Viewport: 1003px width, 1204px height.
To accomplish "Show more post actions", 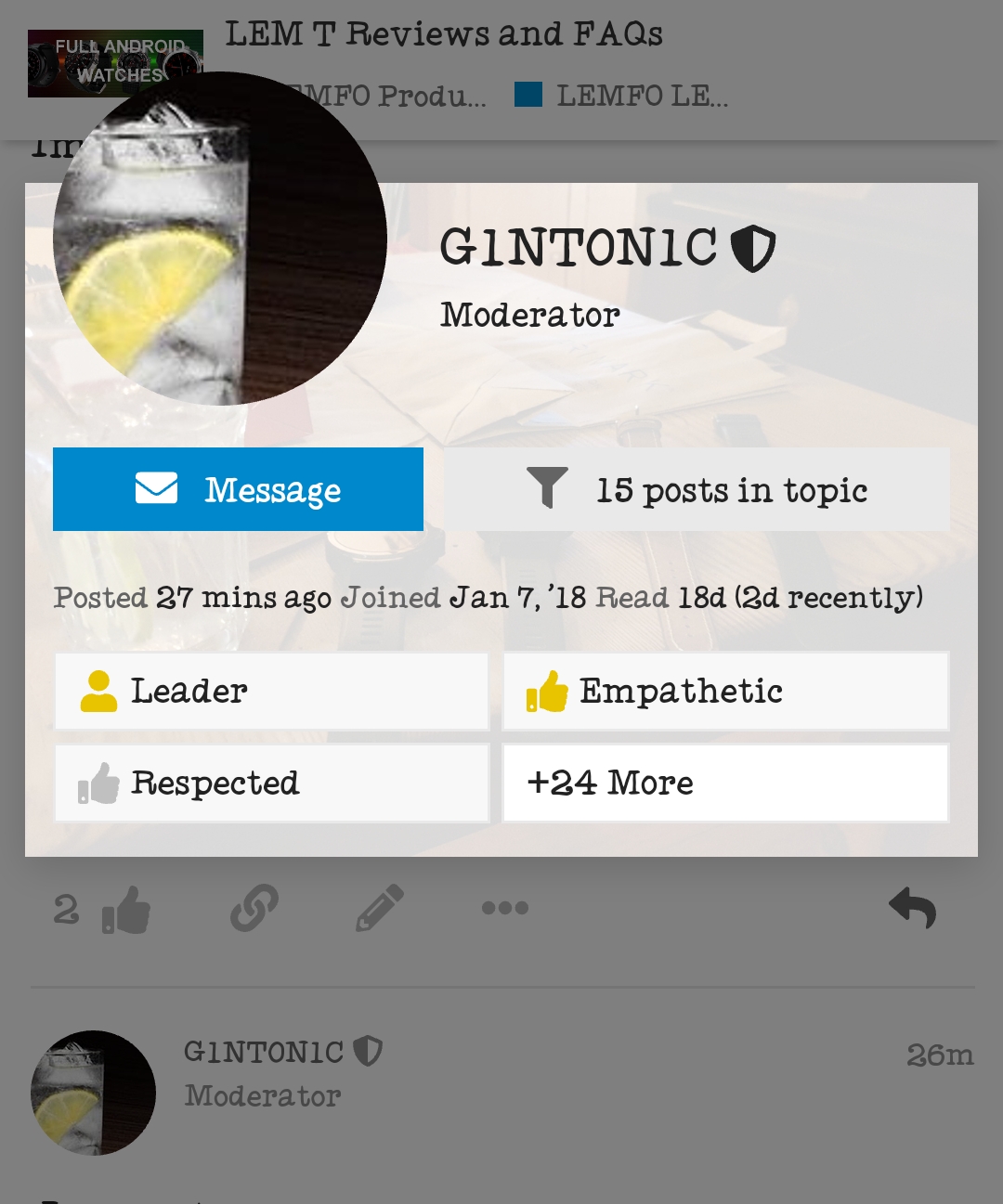I will pyautogui.click(x=505, y=908).
